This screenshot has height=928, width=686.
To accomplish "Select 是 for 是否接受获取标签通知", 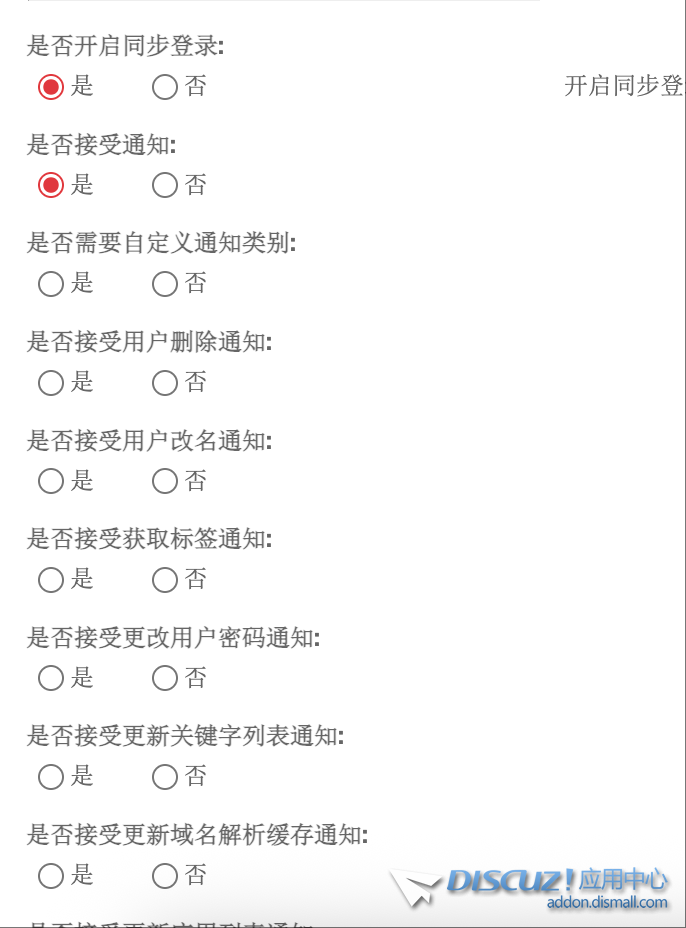I will (x=51, y=579).
